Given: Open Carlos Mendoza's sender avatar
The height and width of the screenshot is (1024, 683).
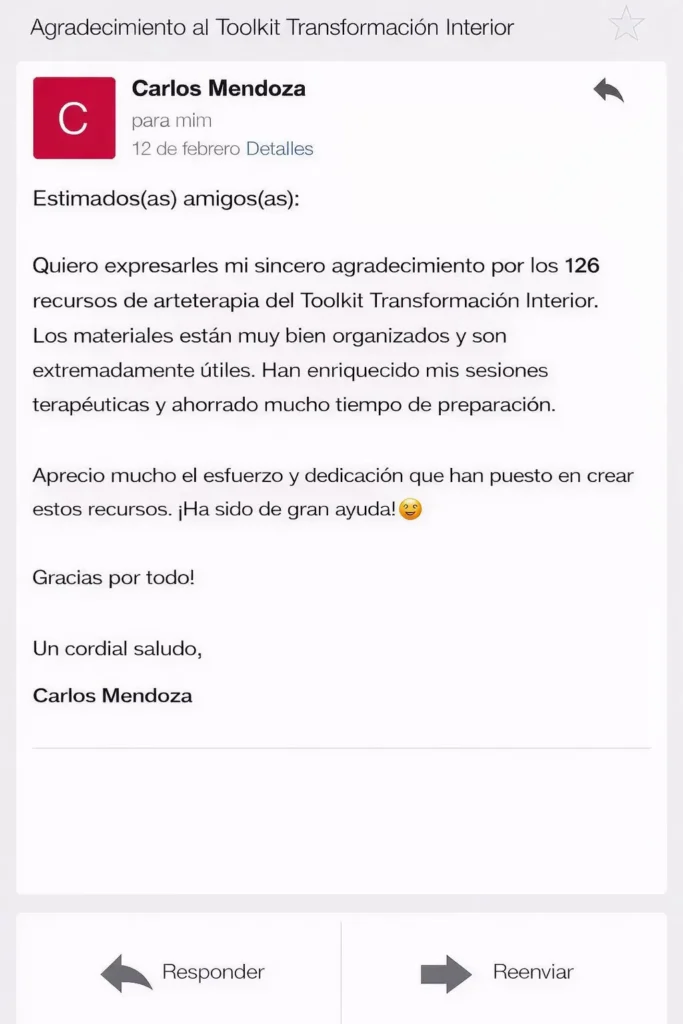Looking at the screenshot, I should [74, 118].
